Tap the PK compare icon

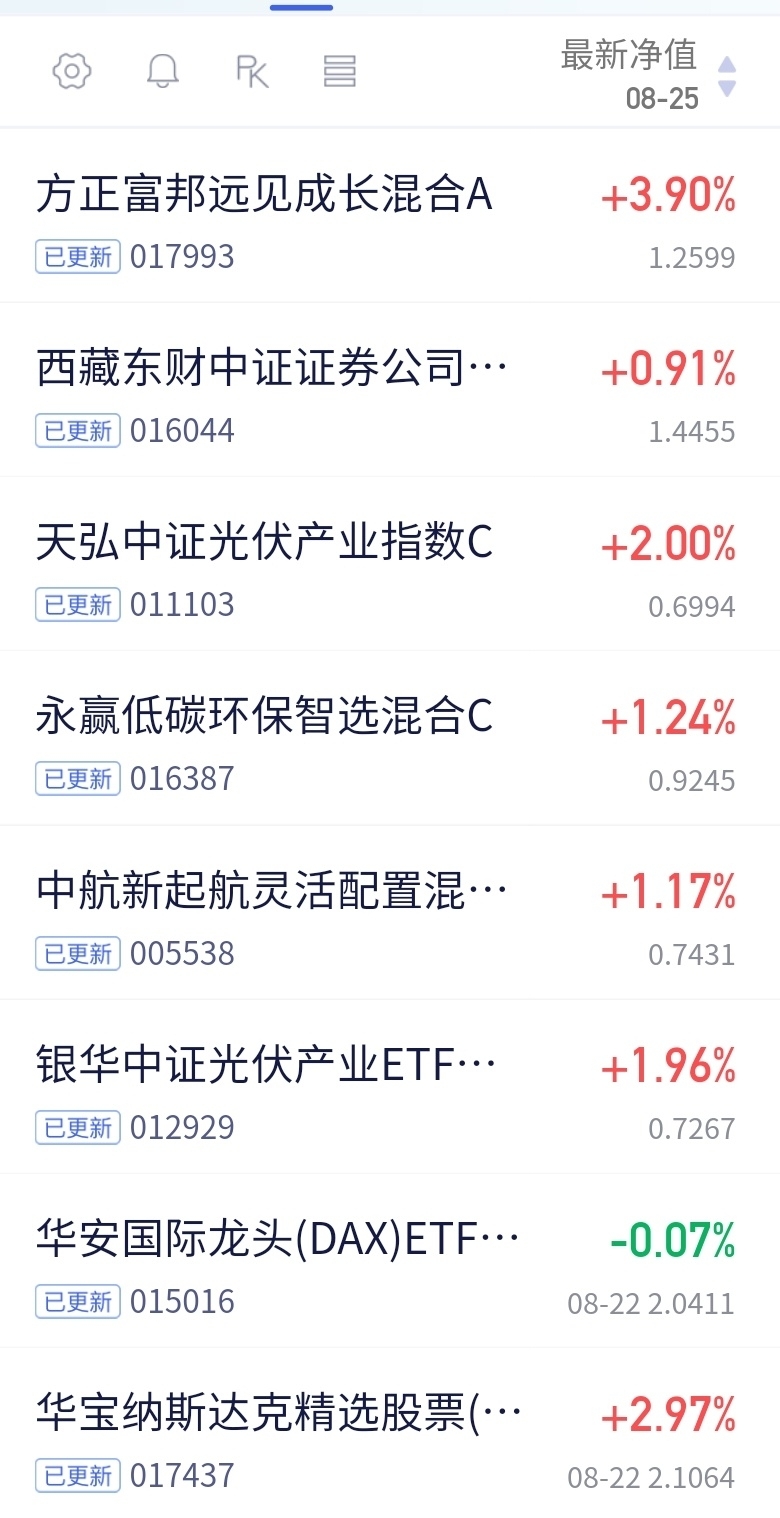click(252, 72)
